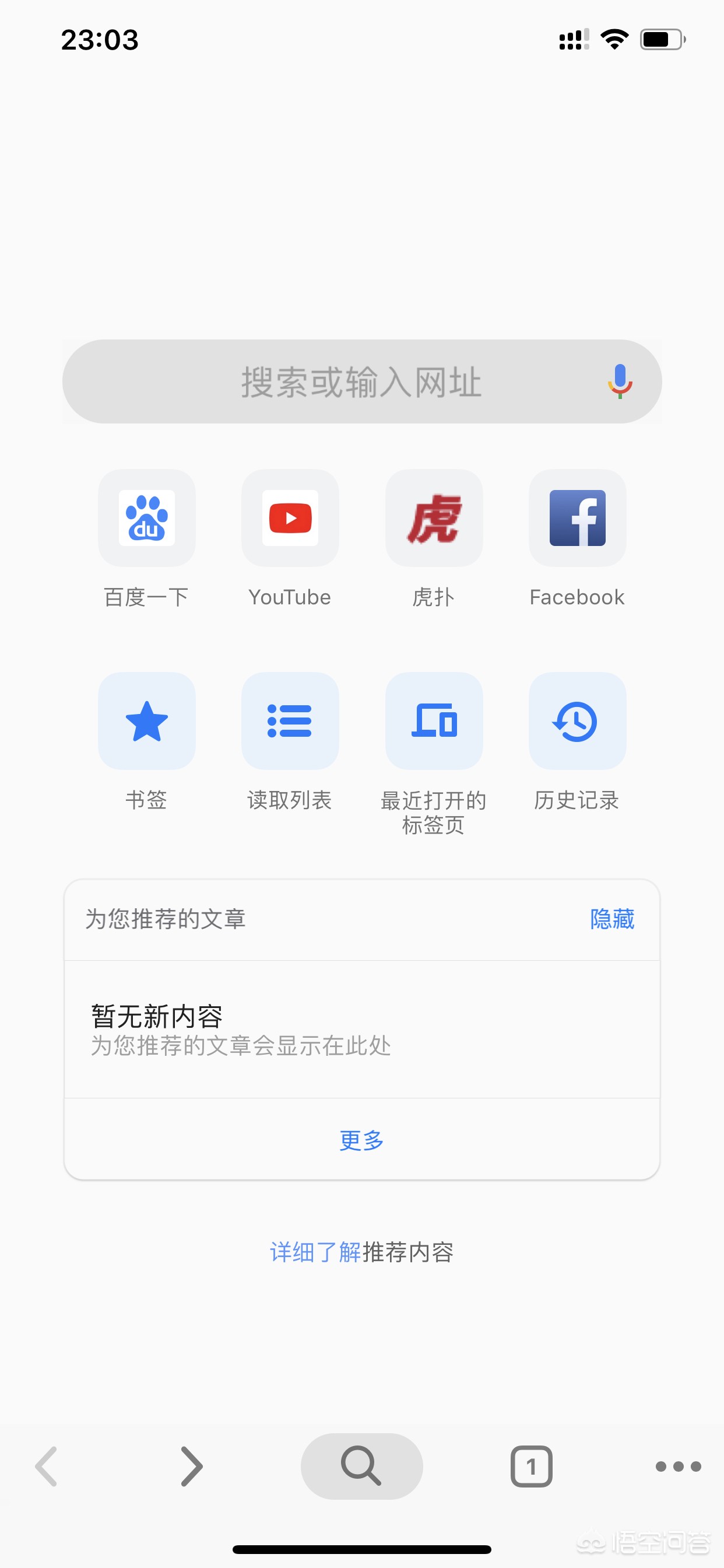Tap 更多 to load more articles
The width and height of the screenshot is (724, 1568).
[x=361, y=1140]
